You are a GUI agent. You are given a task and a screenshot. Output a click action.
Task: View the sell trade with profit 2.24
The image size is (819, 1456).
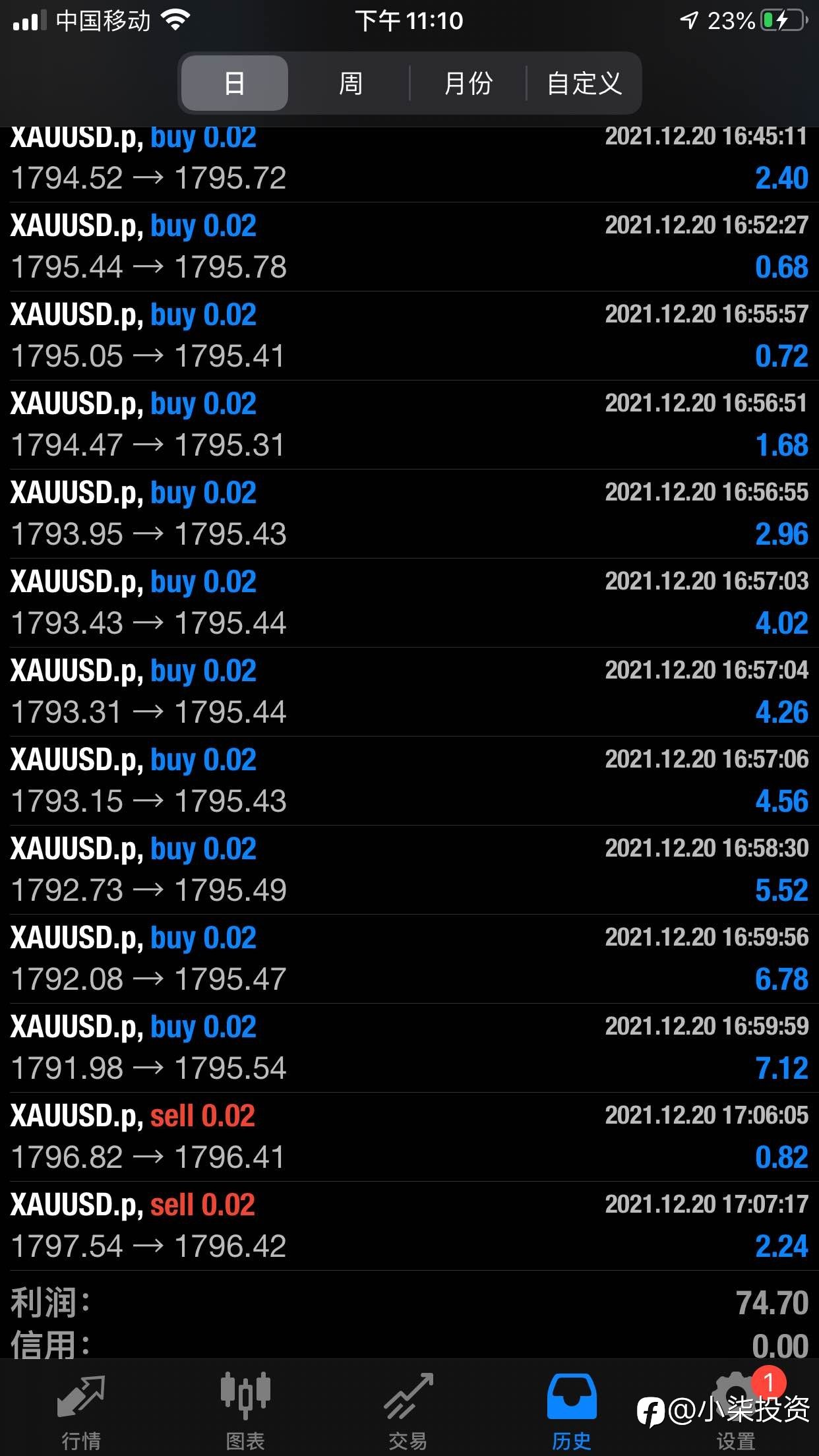coord(409,1226)
